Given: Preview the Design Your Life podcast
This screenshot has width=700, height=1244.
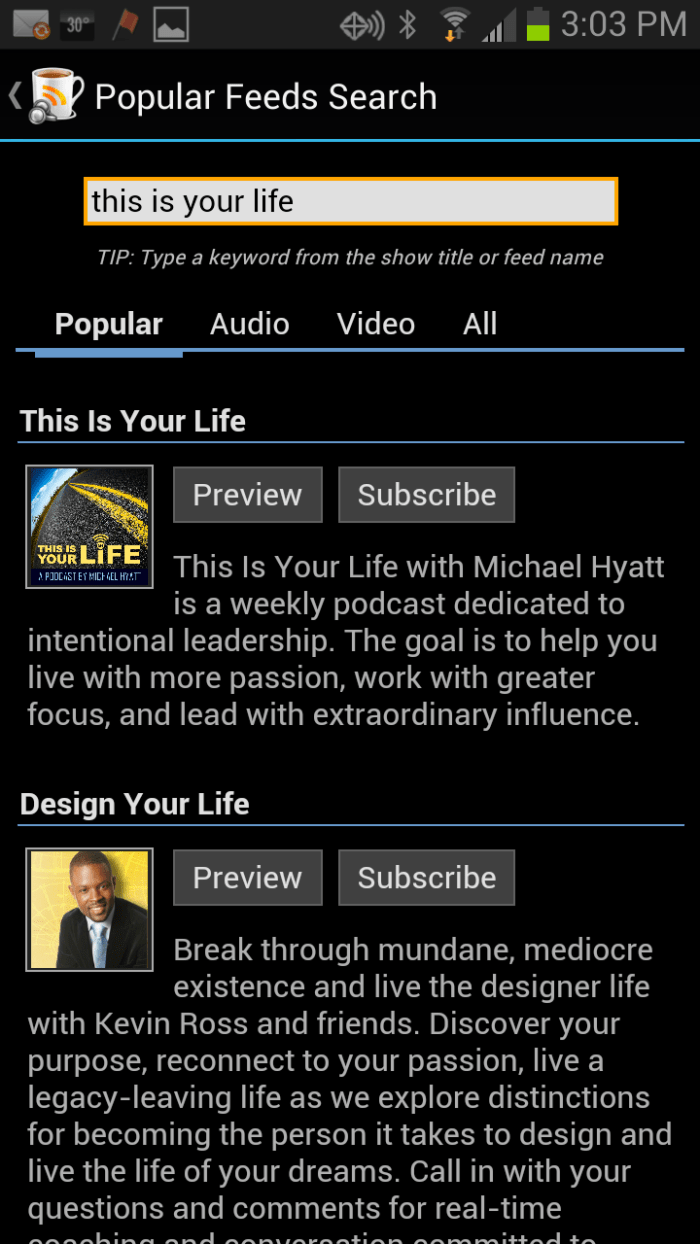Looking at the screenshot, I should (x=247, y=877).
